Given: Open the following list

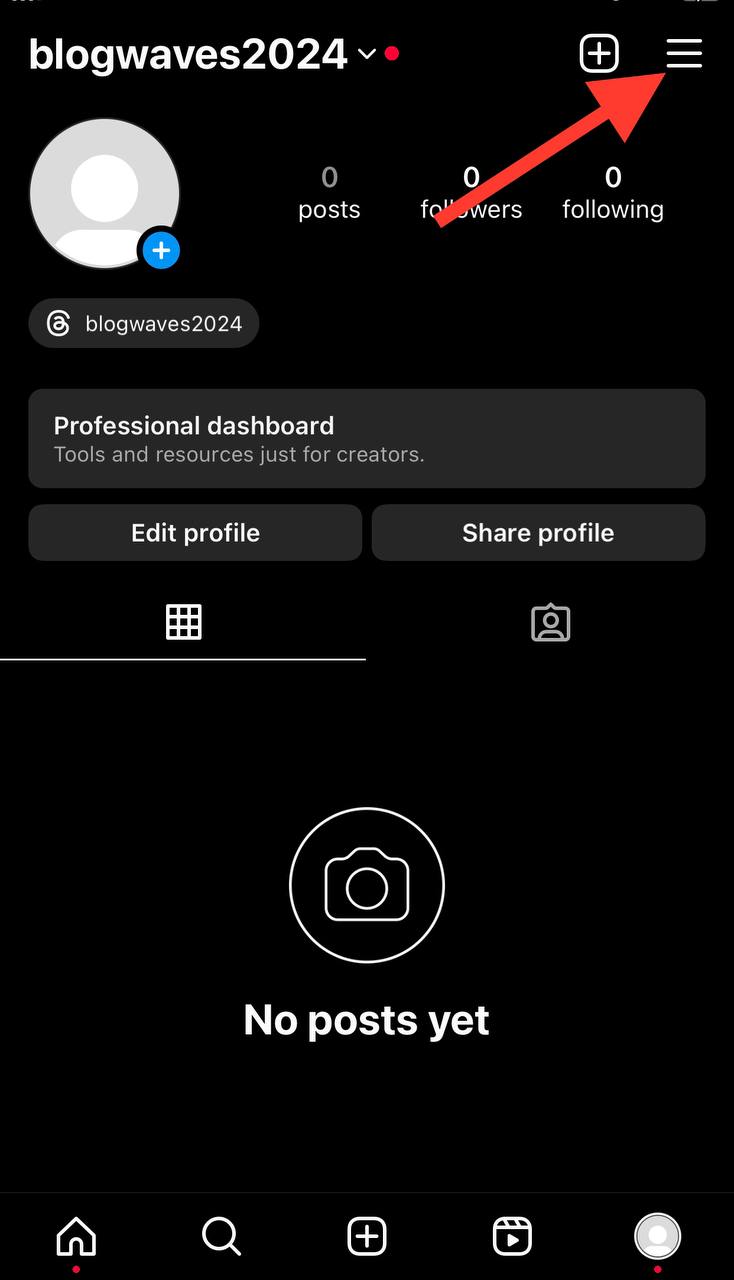Looking at the screenshot, I should 613,192.
